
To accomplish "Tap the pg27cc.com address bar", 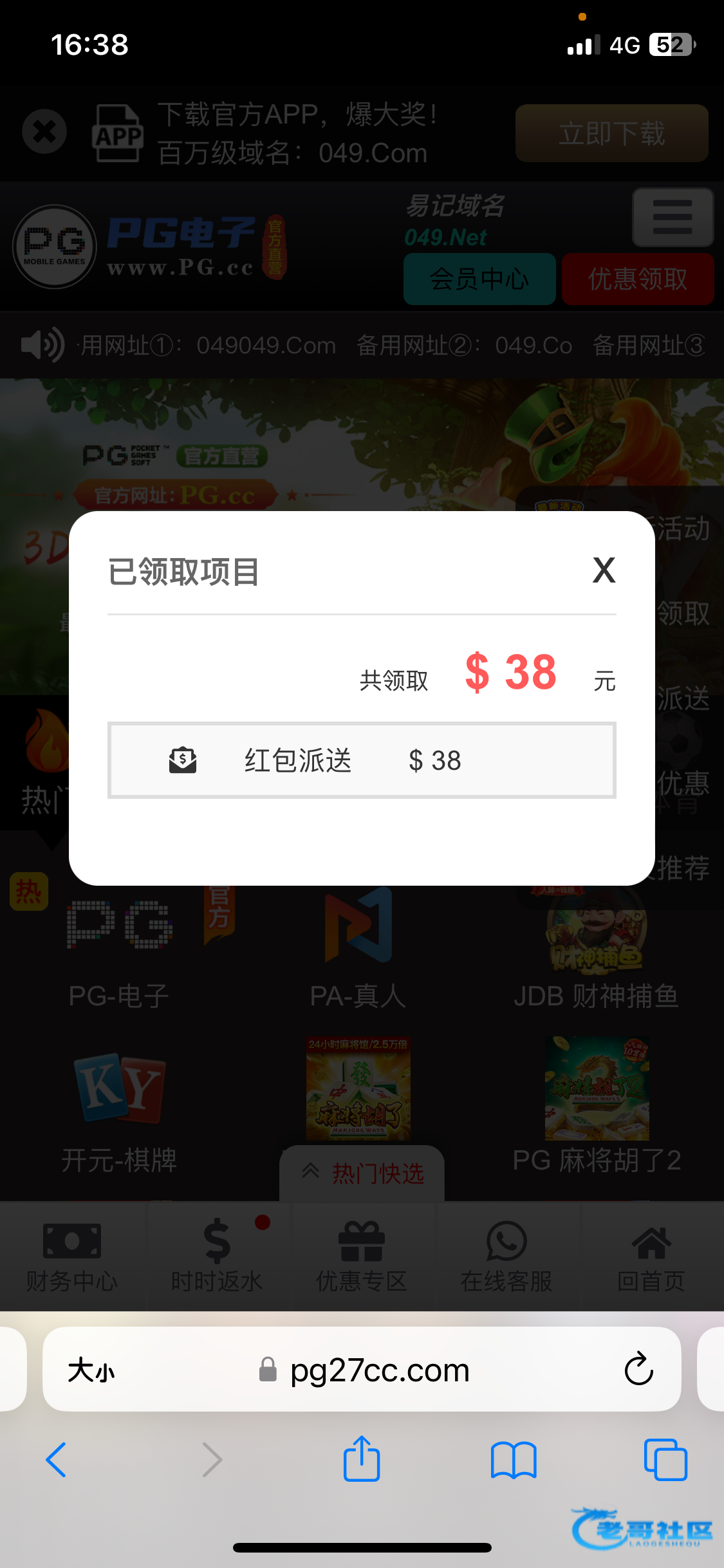I will (380, 1370).
